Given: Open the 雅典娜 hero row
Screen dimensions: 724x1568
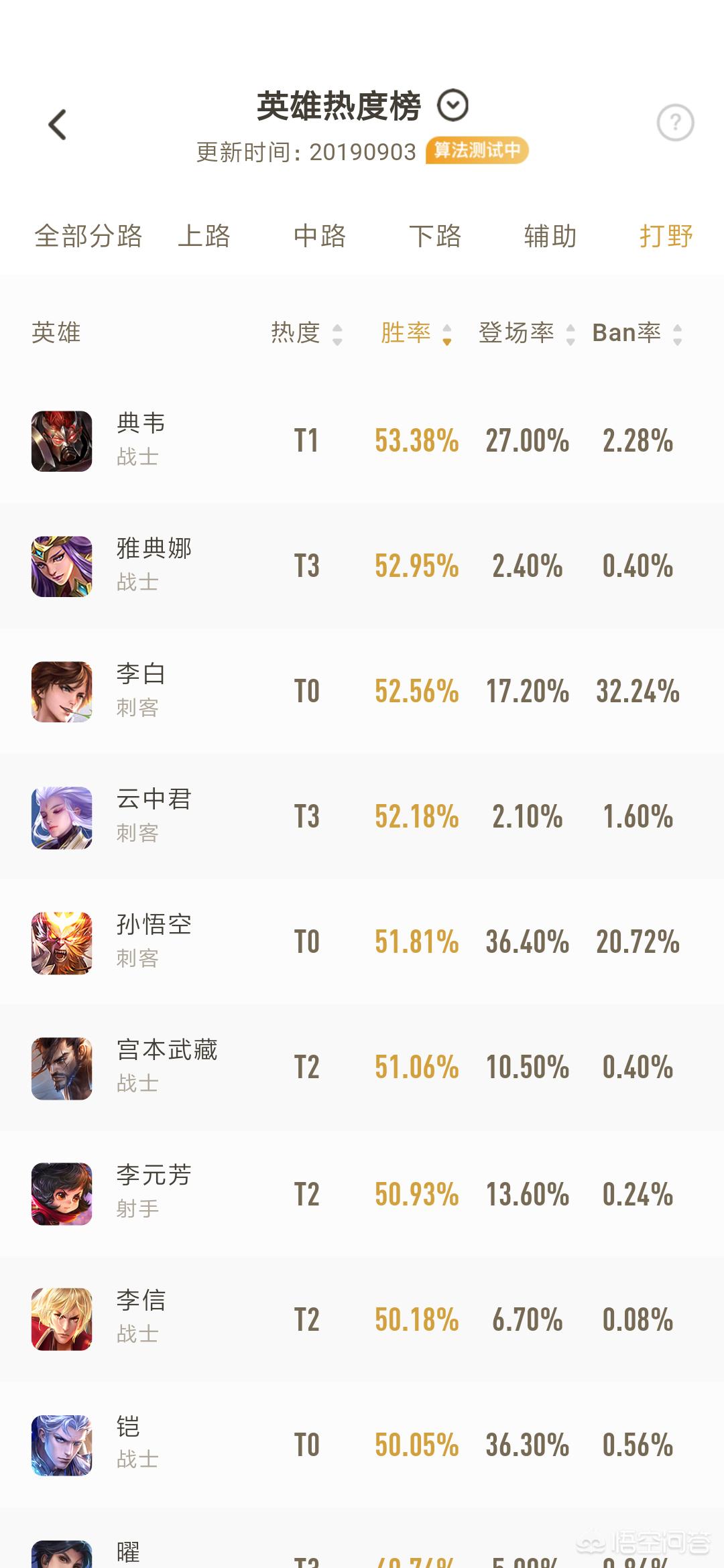Looking at the screenshot, I should 362,566.
